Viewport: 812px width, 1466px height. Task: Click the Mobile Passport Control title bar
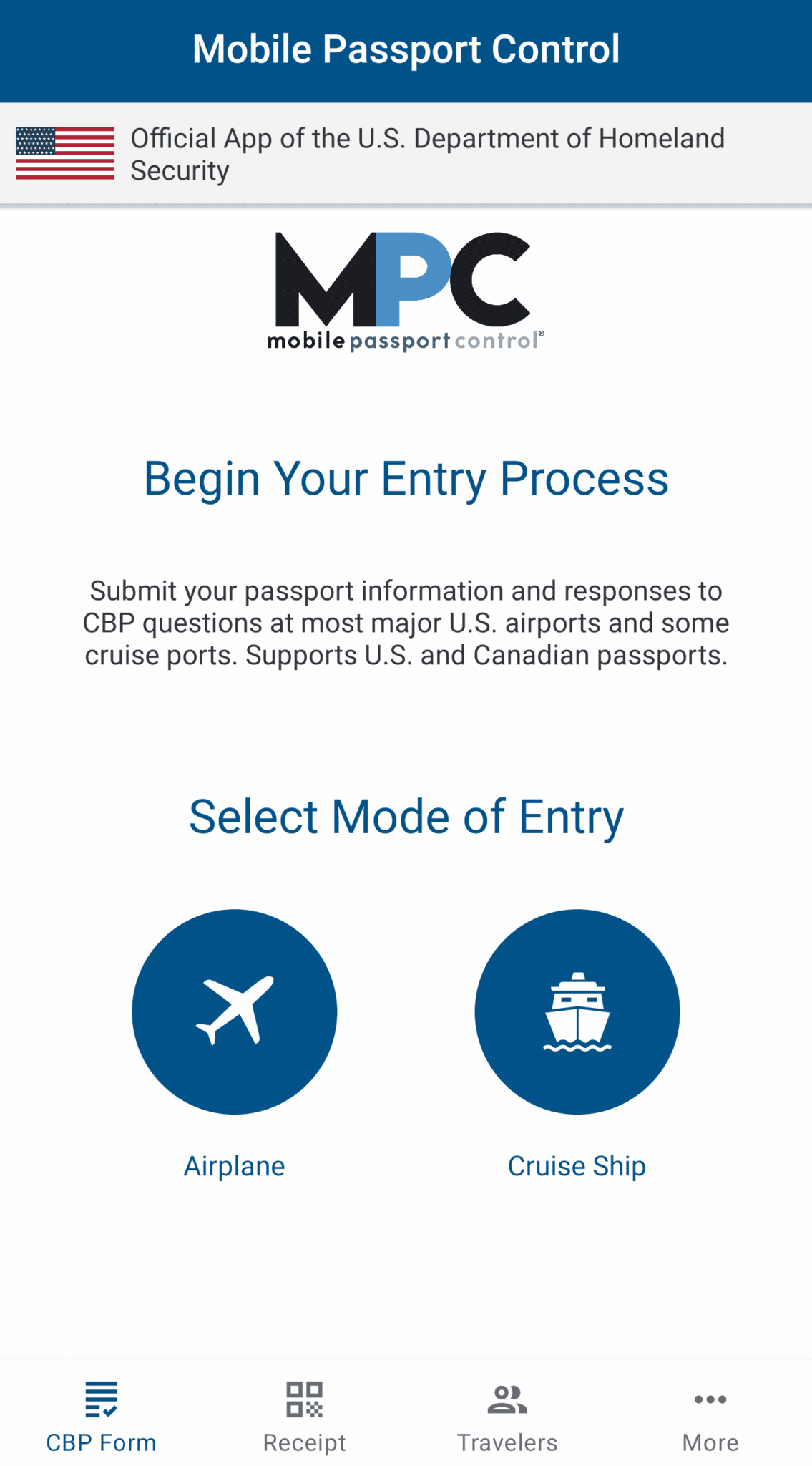point(406,49)
